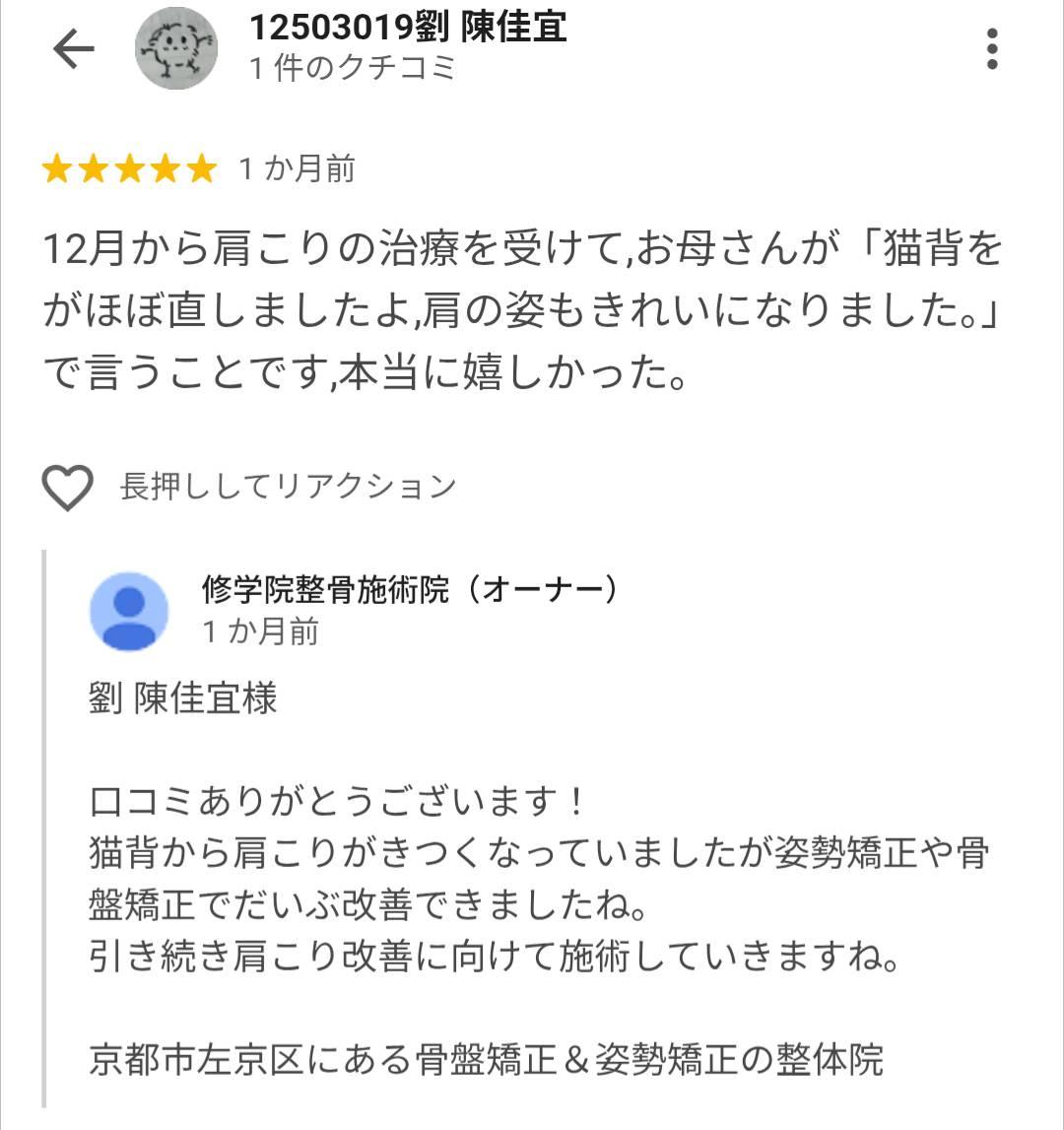Screen dimensions: 1064x1130
Task: Go back using the arrow icon
Action: coord(74,49)
